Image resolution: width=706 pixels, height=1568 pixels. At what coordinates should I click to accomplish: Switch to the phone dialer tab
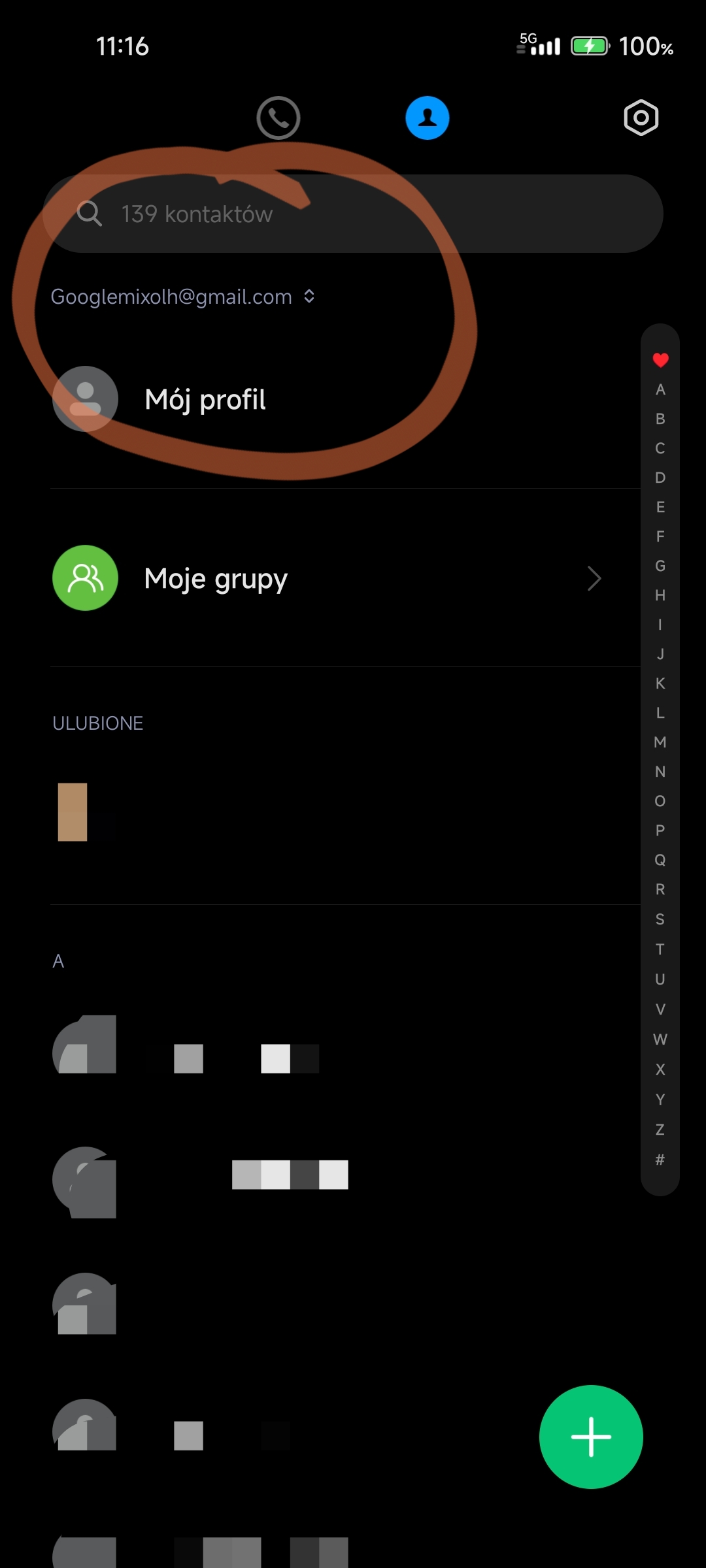coord(278,118)
